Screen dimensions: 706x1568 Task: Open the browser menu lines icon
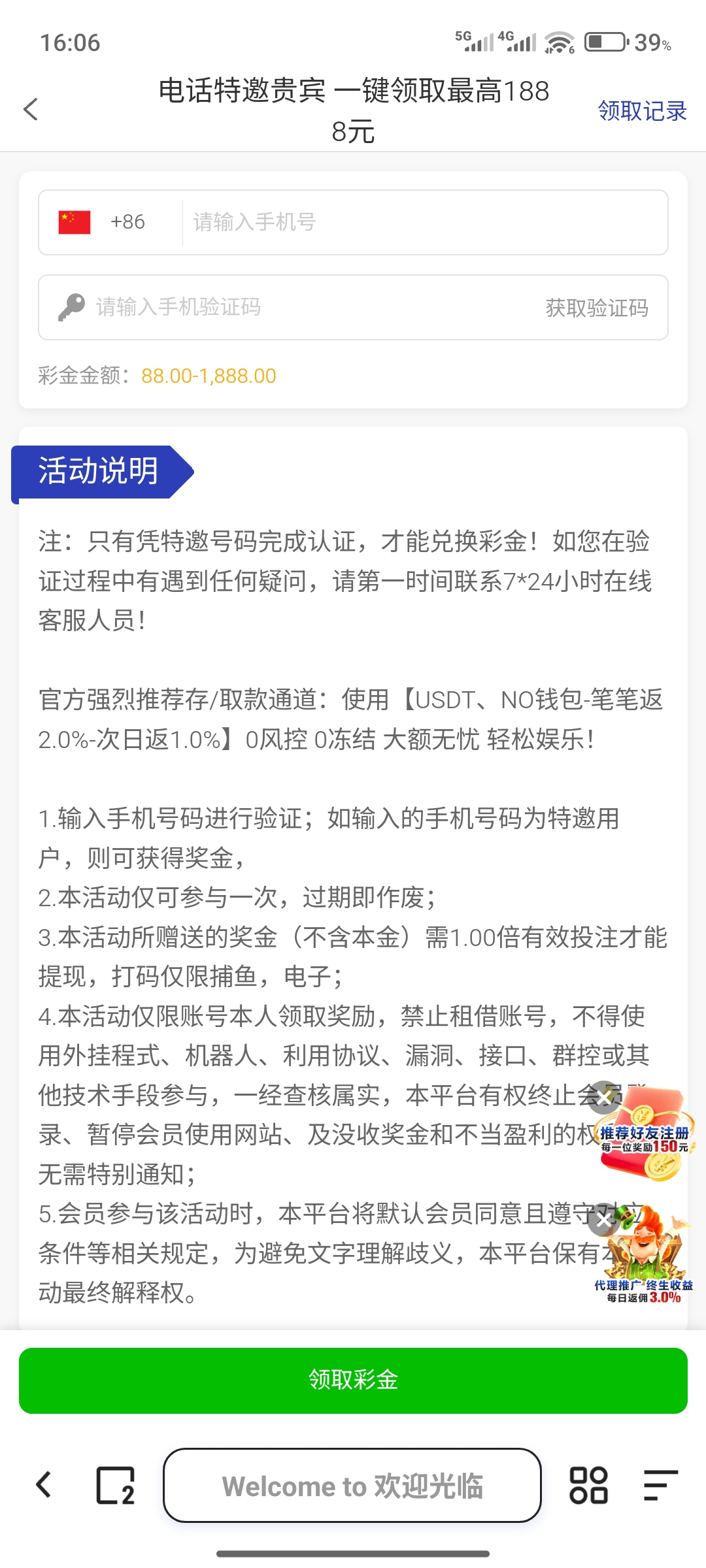tap(660, 1485)
